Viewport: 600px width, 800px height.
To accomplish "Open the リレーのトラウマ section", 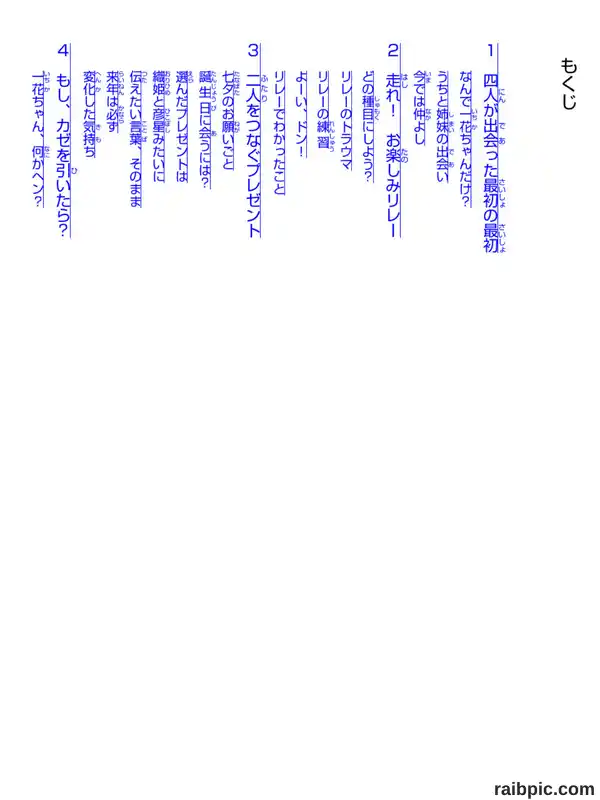I will tap(345, 119).
